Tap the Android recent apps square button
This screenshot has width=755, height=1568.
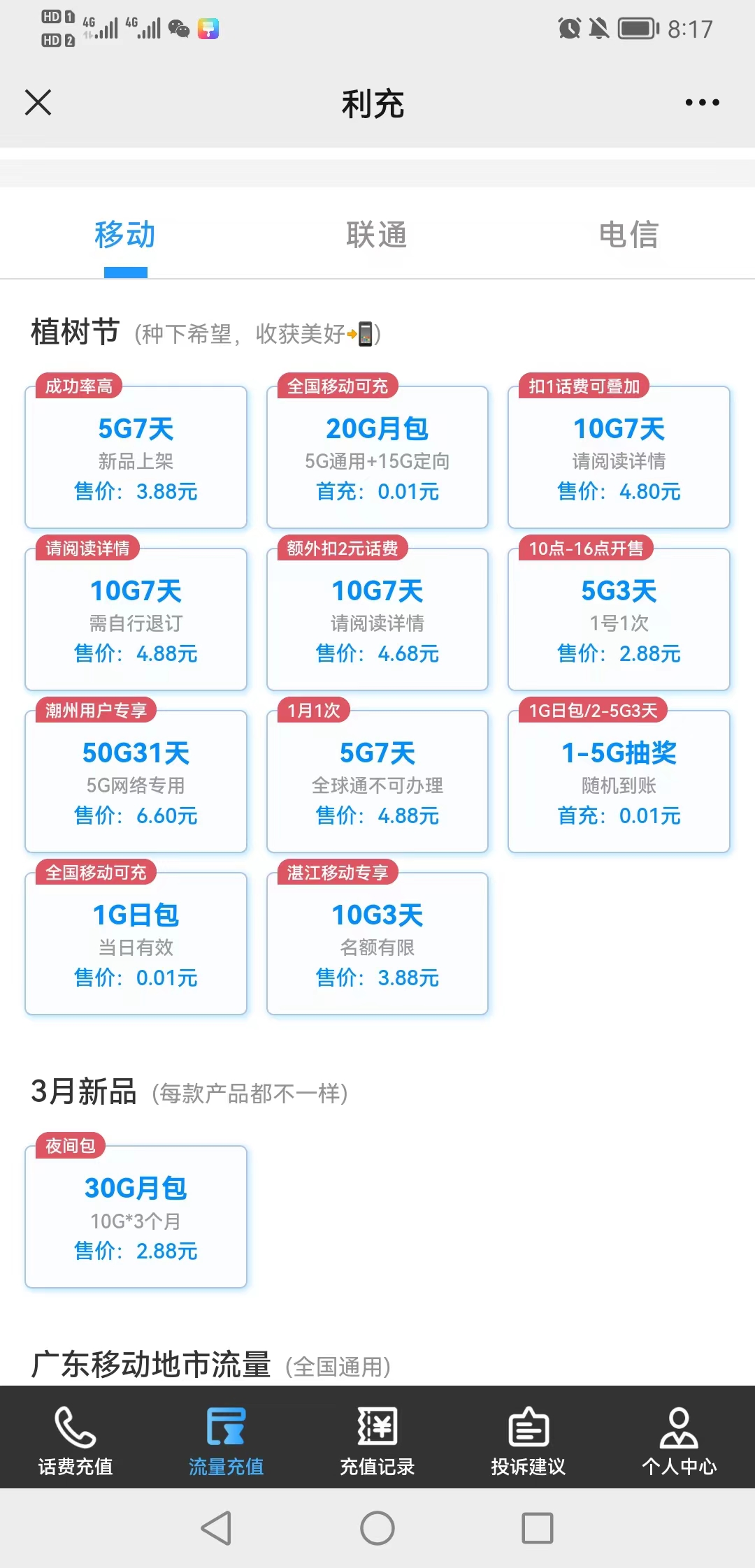(537, 1527)
